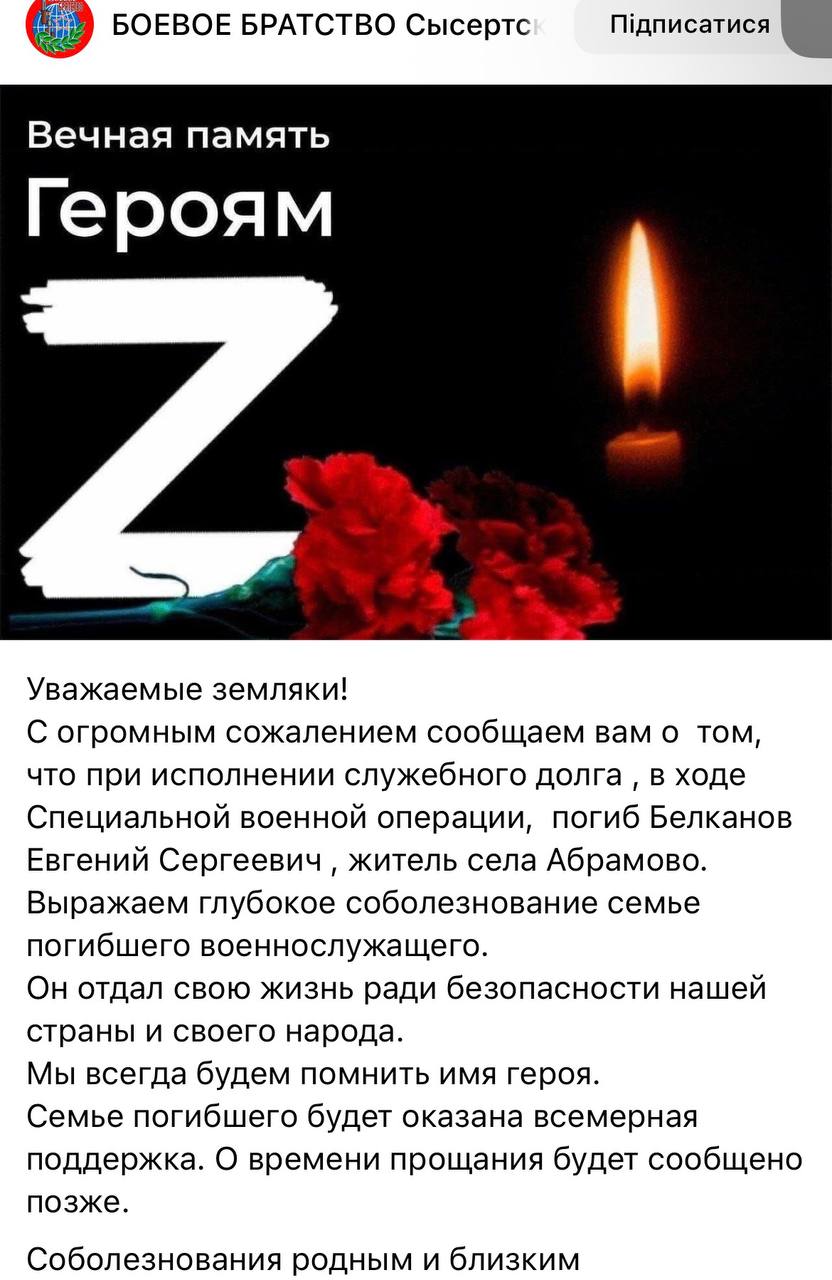Open the БОЕВОЕ БРАТСТВО community avatar
832x1280 pixels.
click(58, 26)
